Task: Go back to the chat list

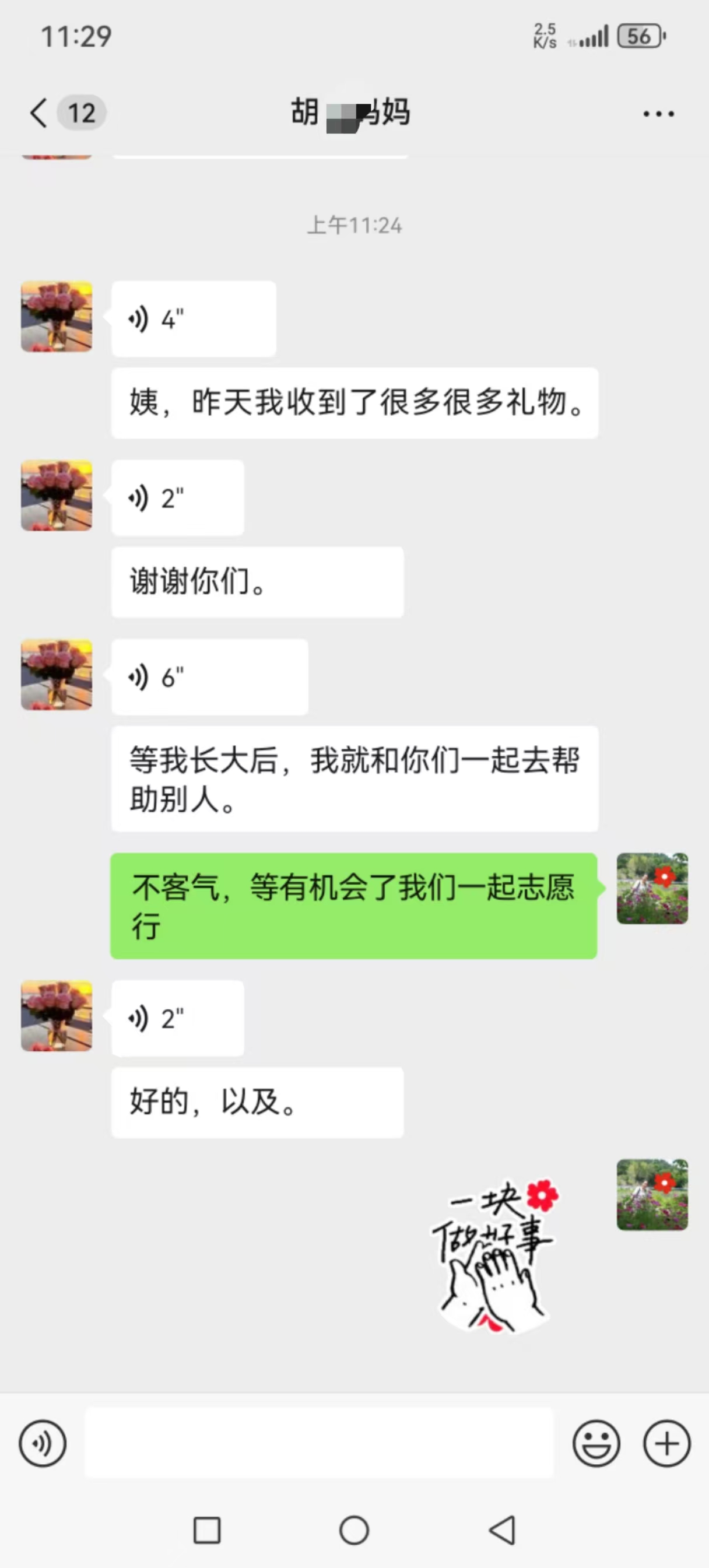Action: point(39,113)
